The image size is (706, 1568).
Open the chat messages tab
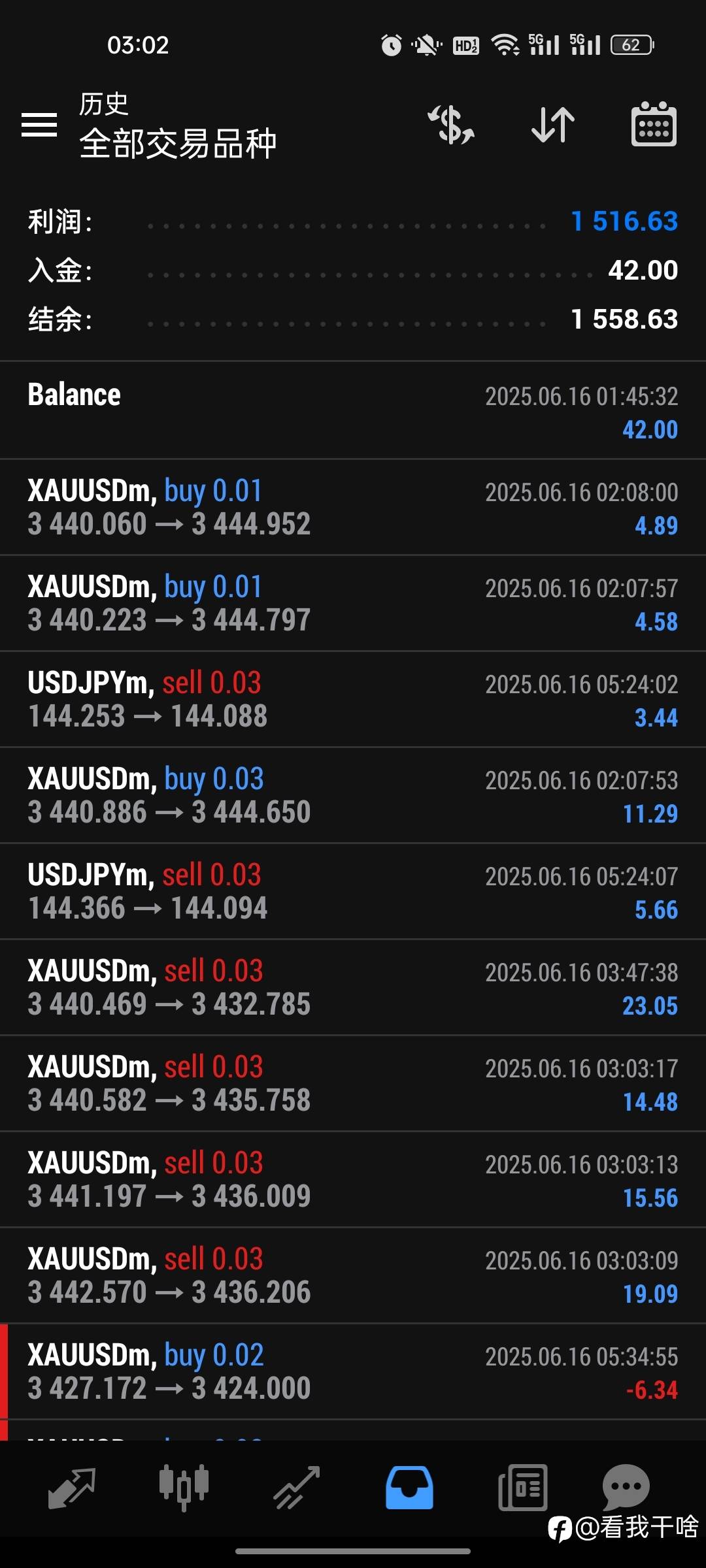coord(626,1487)
